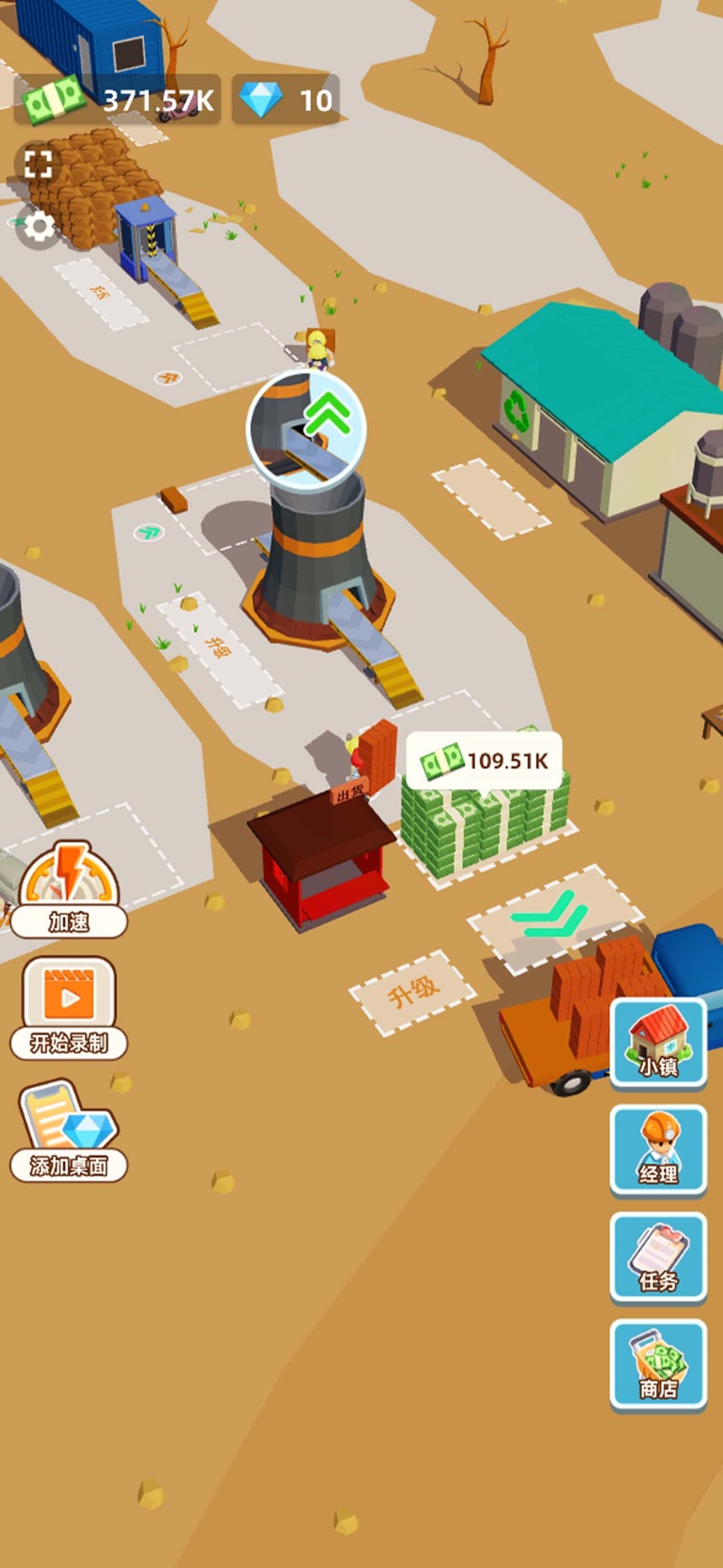Toggle fullscreen mode icon
This screenshot has width=723, height=1568.
point(38,165)
